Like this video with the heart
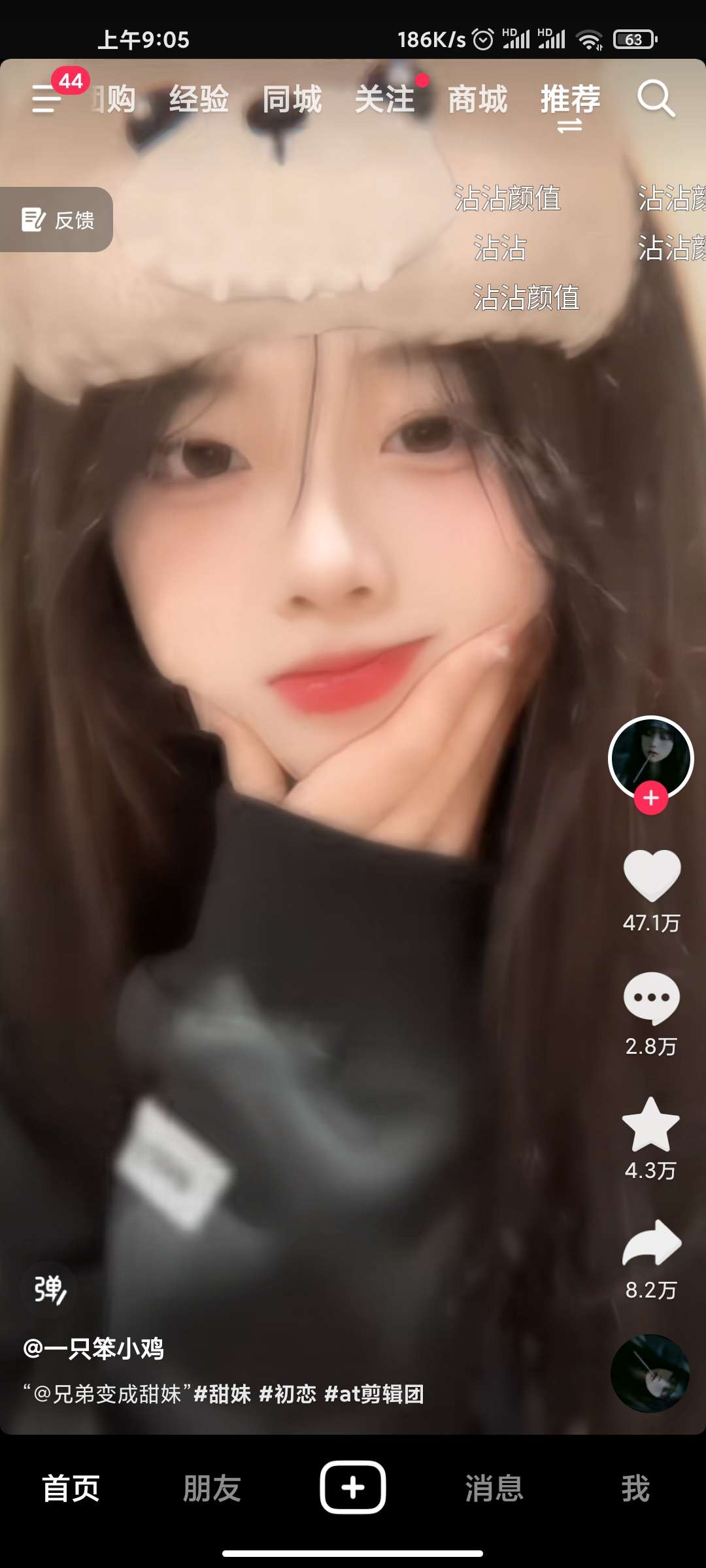 point(652,875)
